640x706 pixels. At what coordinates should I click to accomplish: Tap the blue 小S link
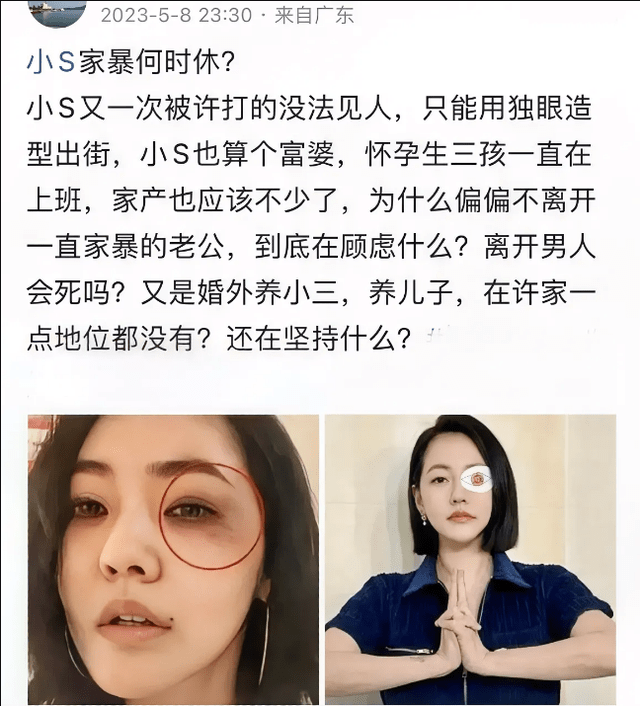[51, 63]
